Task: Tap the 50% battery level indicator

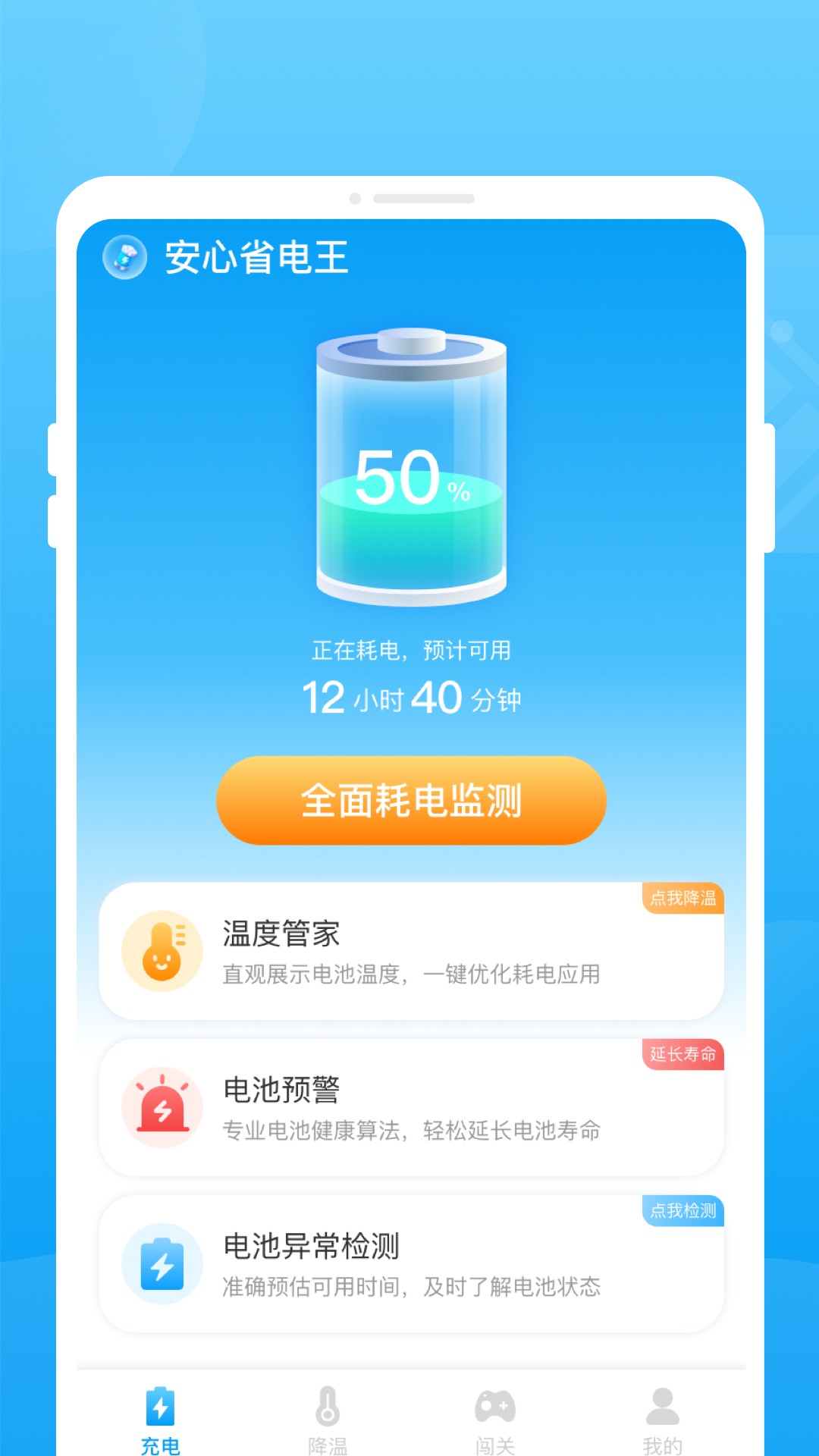Action: [x=409, y=478]
